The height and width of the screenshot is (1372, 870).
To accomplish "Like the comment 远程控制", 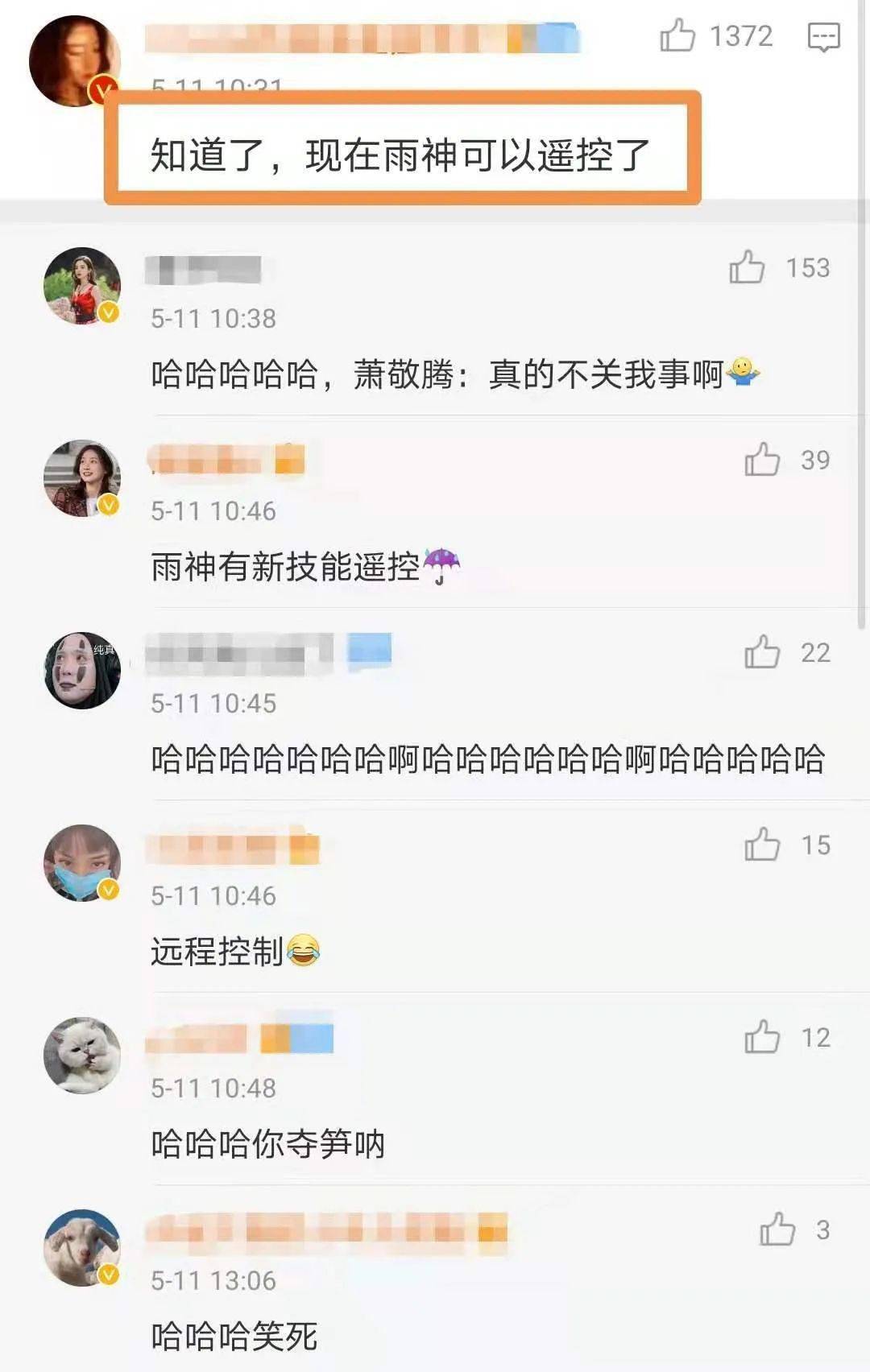I will point(762,845).
